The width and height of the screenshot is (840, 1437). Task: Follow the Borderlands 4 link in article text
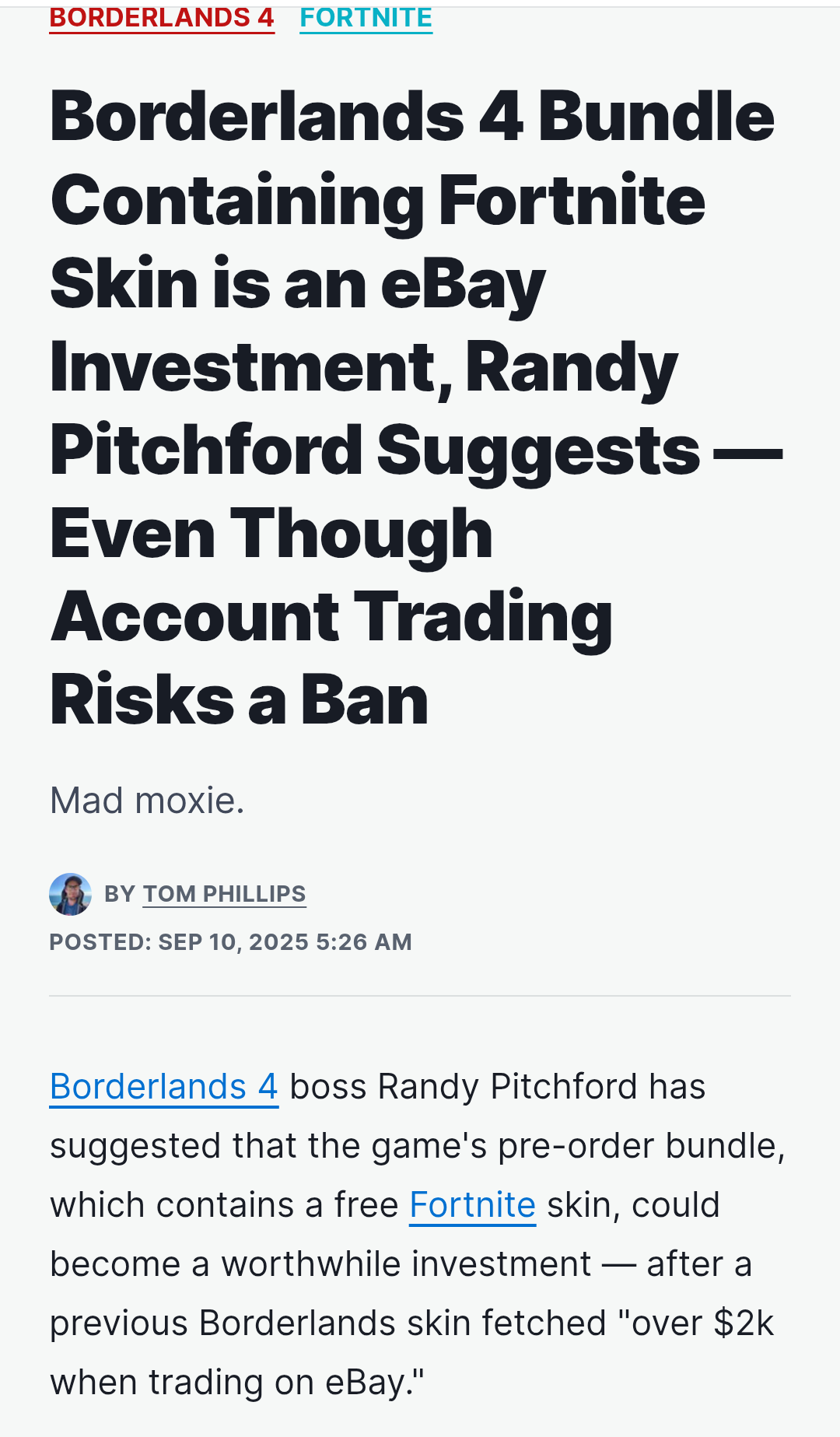pyautogui.click(x=164, y=1087)
